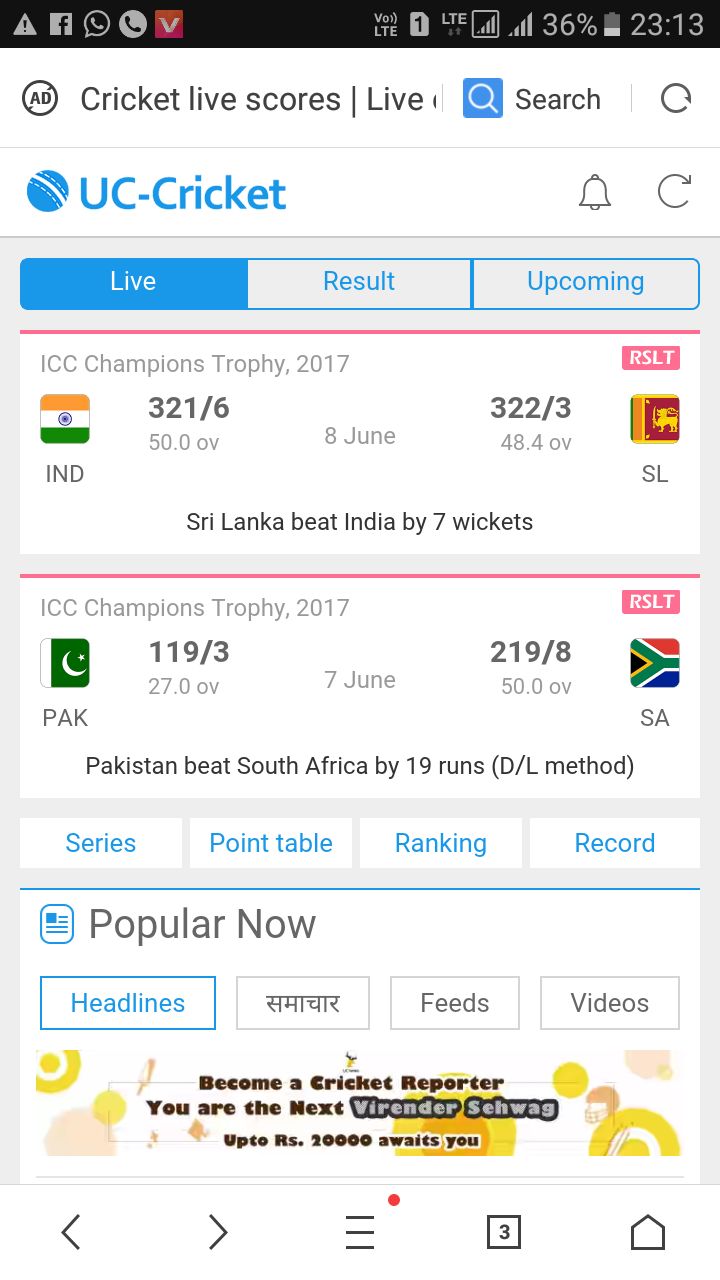Image resolution: width=720 pixels, height=1280 pixels.
Task: Tap the Search button in address bar
Action: click(532, 99)
